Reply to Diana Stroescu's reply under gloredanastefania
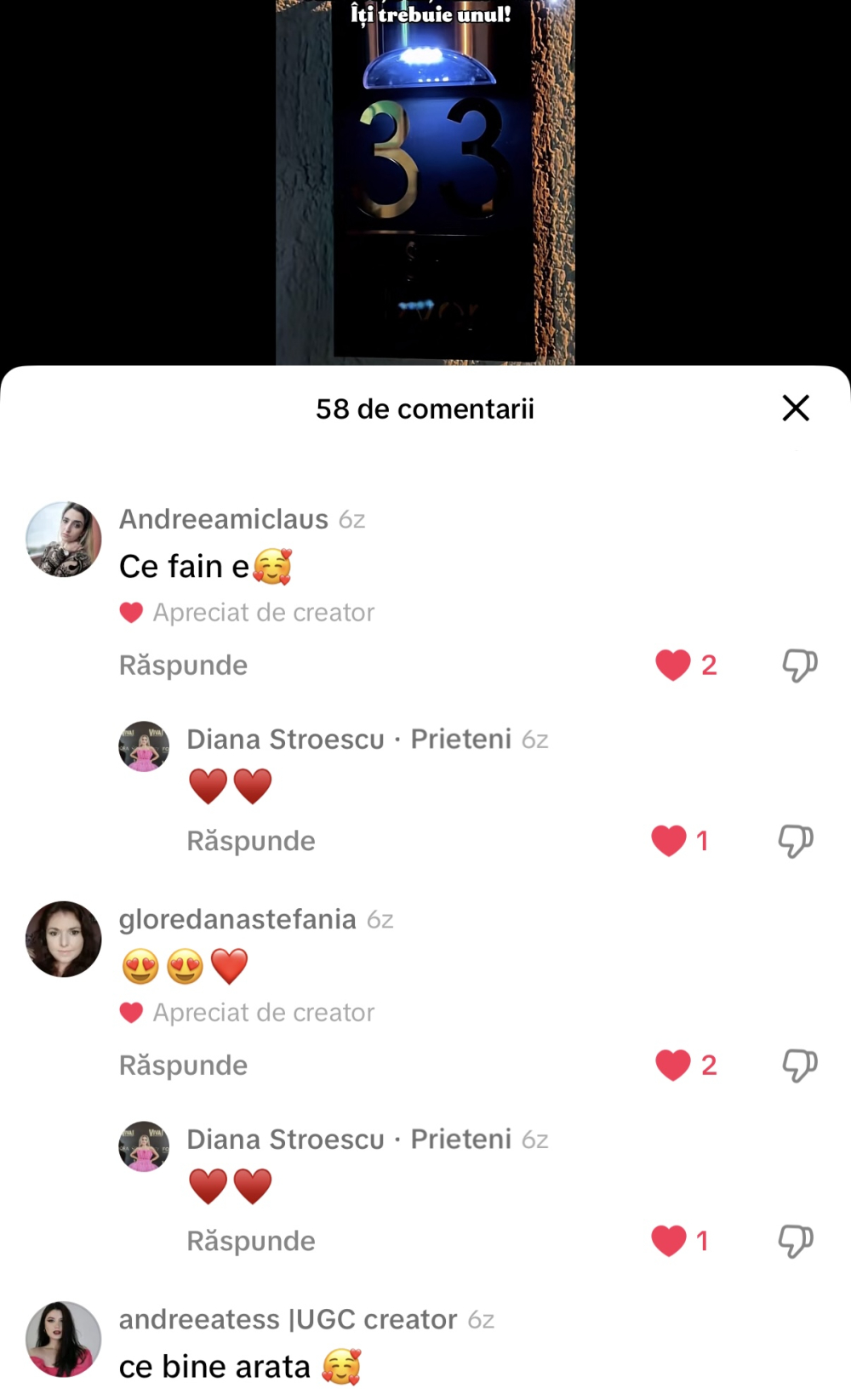This screenshot has height=1400, width=851. [251, 1241]
